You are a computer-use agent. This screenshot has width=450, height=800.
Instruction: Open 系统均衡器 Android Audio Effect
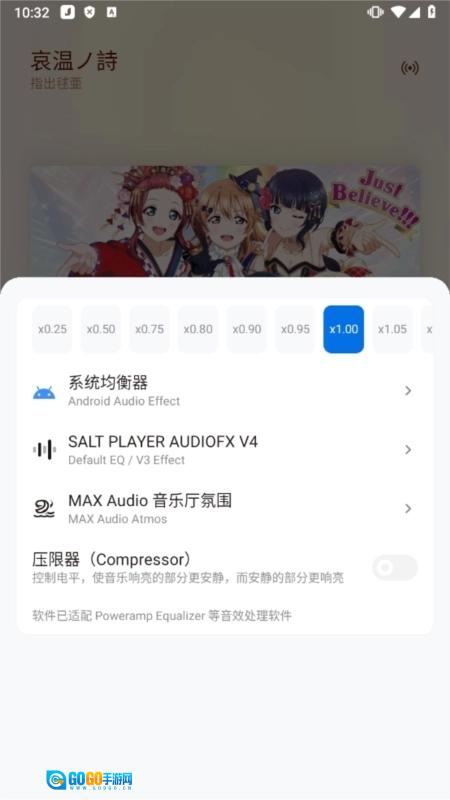point(225,391)
